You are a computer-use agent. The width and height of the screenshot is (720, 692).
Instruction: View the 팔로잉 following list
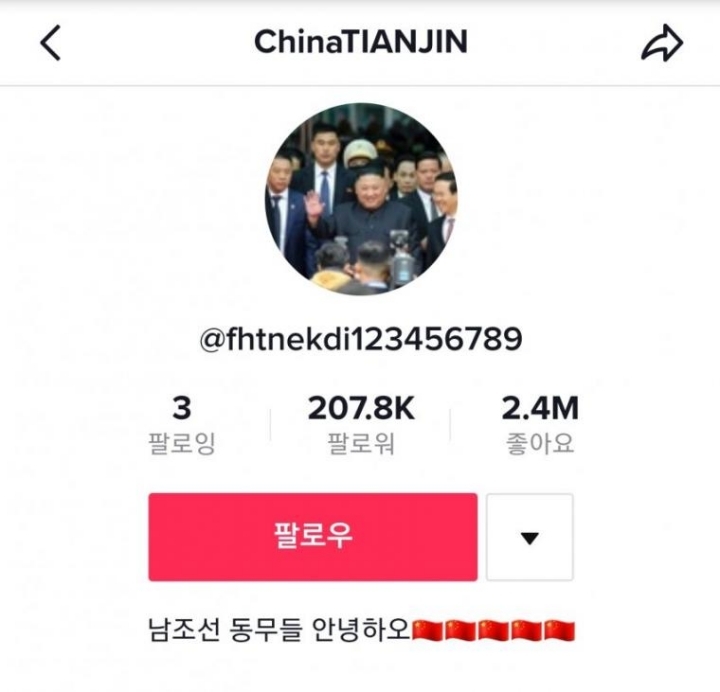tap(181, 424)
